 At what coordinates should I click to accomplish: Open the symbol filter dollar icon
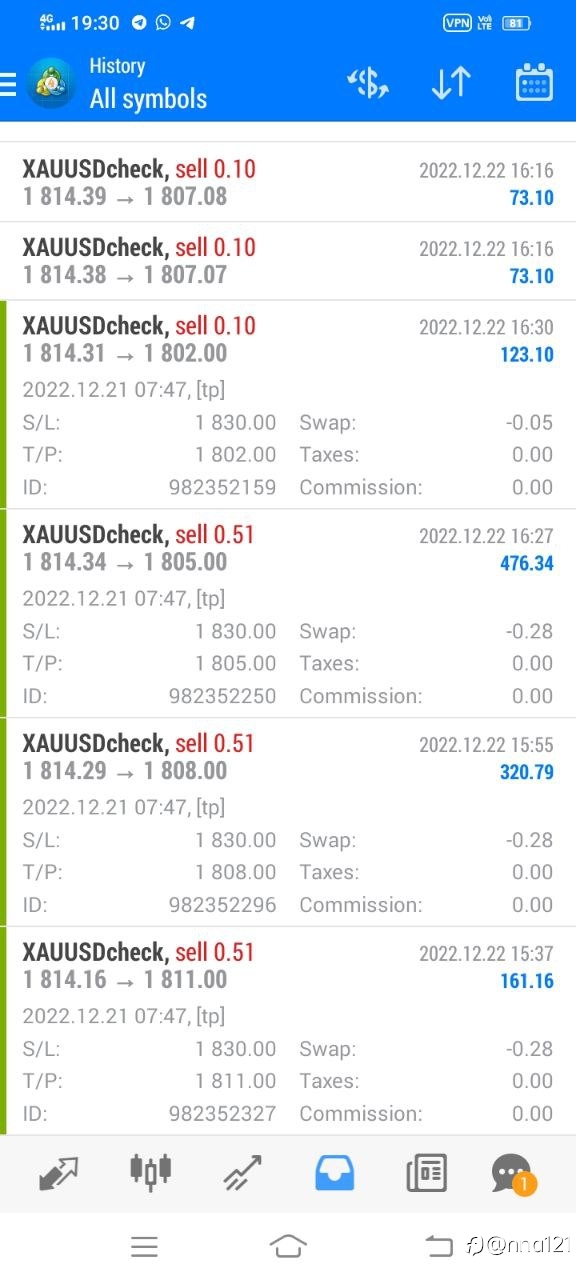point(367,84)
